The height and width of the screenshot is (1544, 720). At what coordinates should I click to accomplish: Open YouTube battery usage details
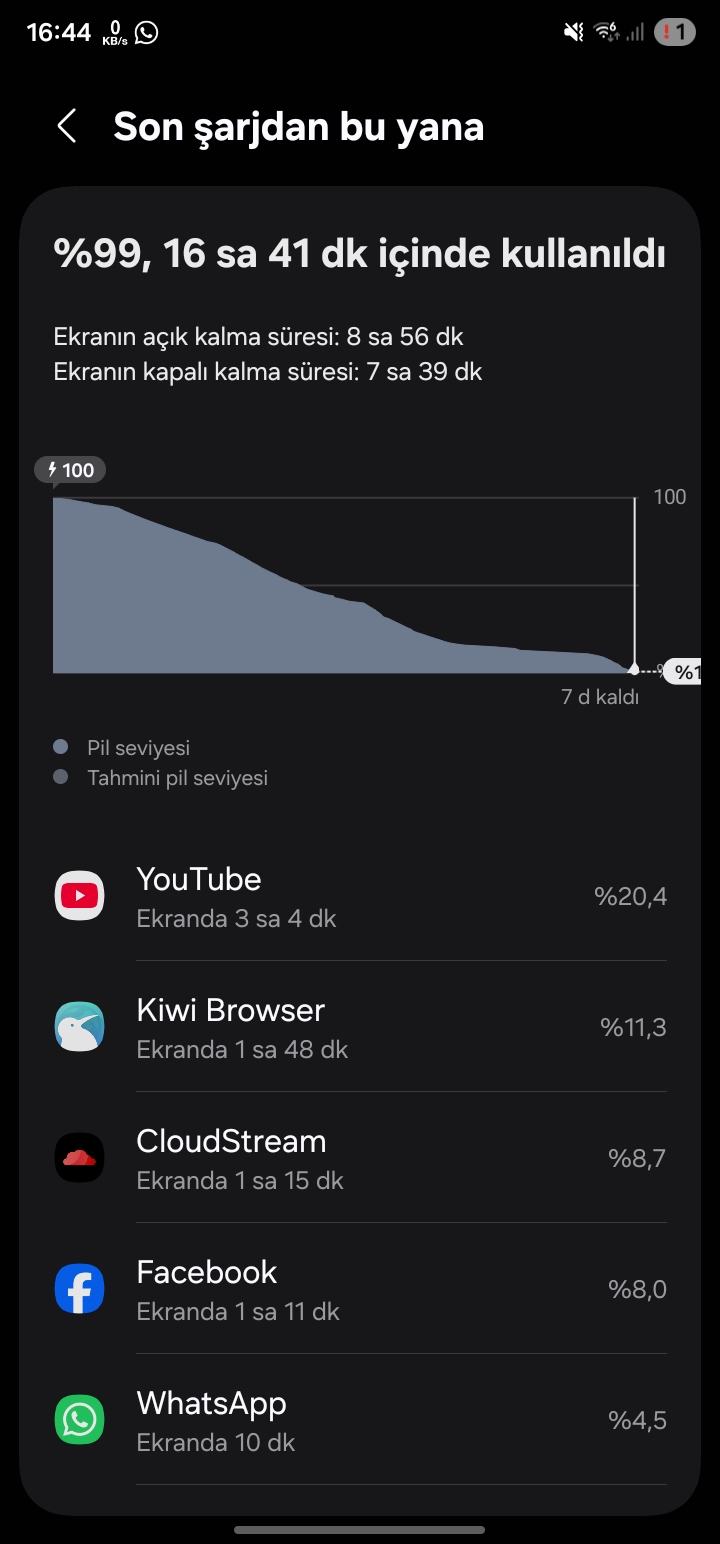tap(360, 896)
